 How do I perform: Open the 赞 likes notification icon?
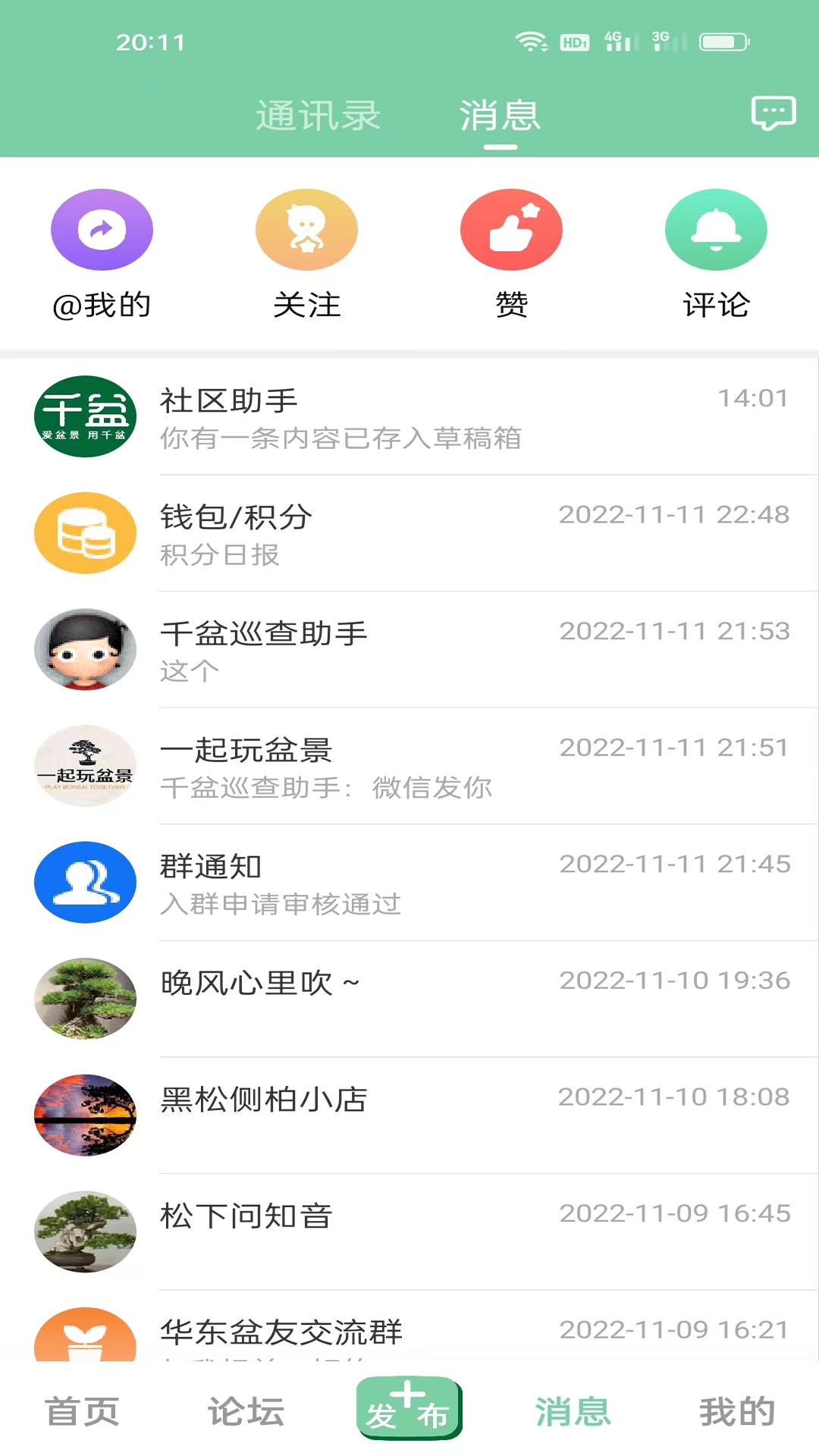point(511,229)
